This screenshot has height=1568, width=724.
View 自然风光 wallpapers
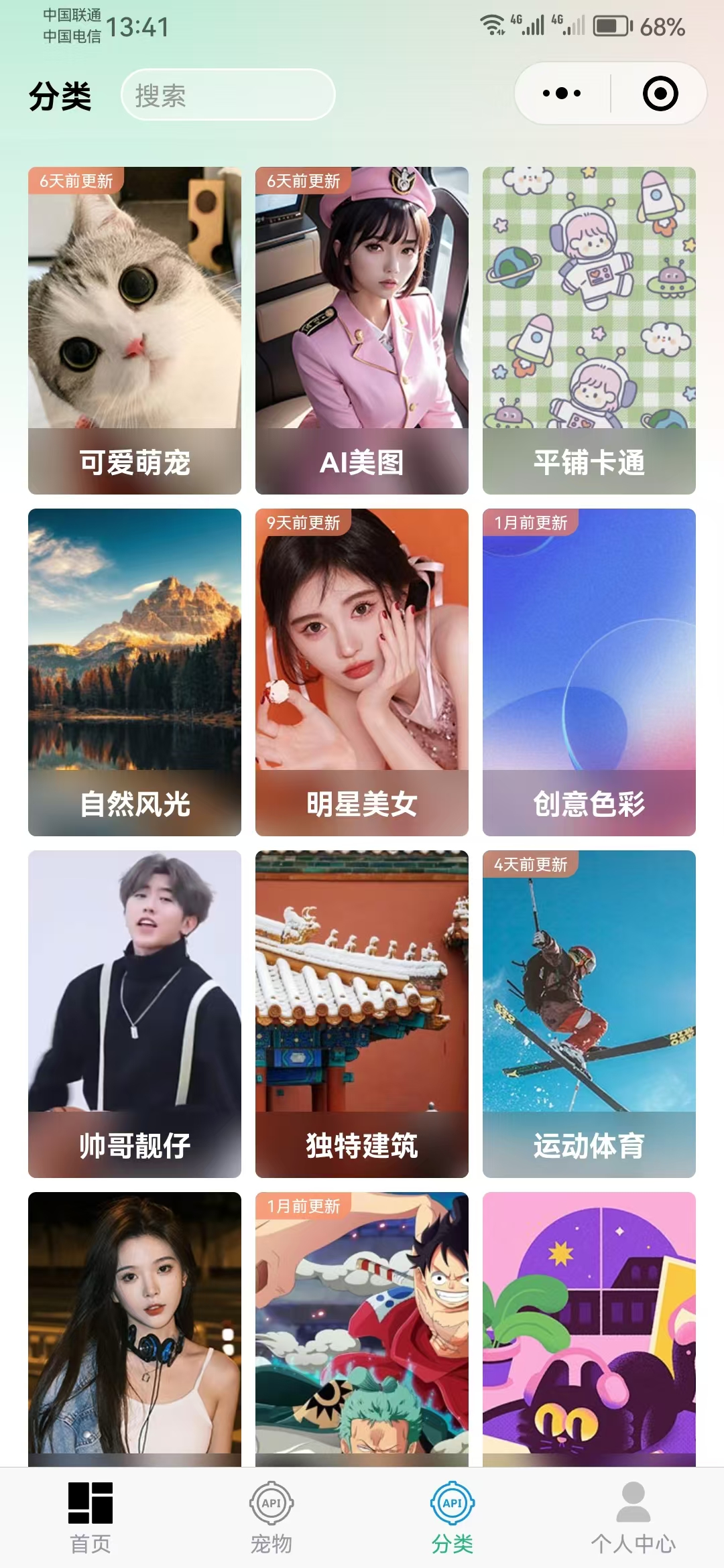135,672
